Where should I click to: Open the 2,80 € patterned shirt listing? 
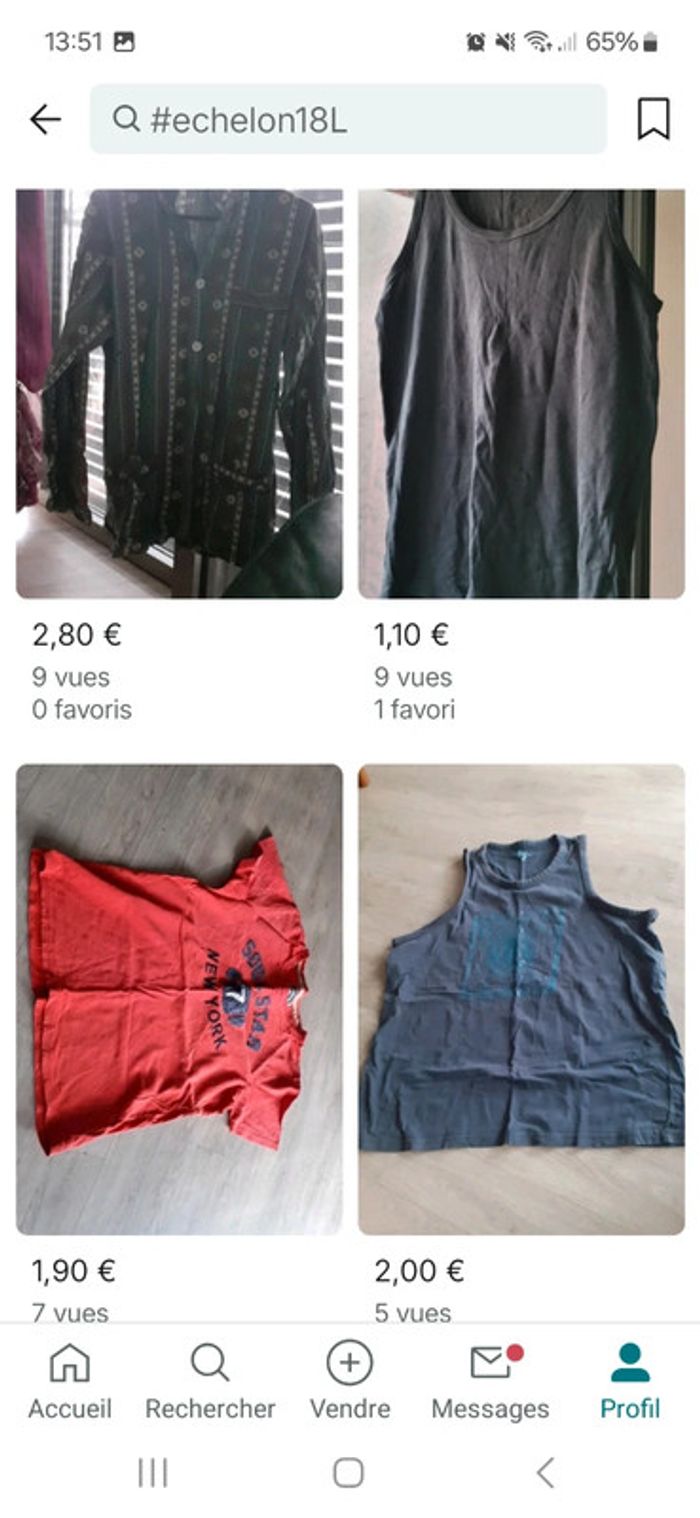coord(179,394)
